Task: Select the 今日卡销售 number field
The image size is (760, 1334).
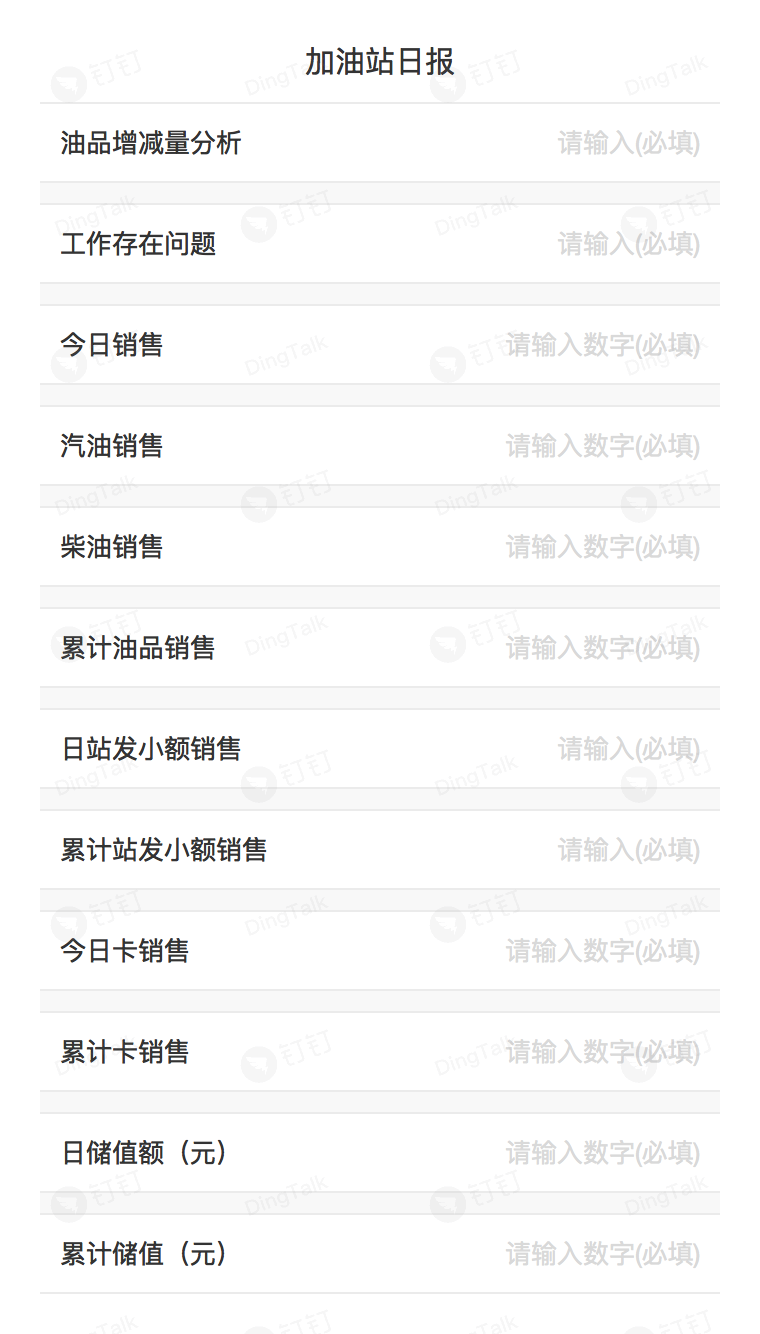Action: 380,951
